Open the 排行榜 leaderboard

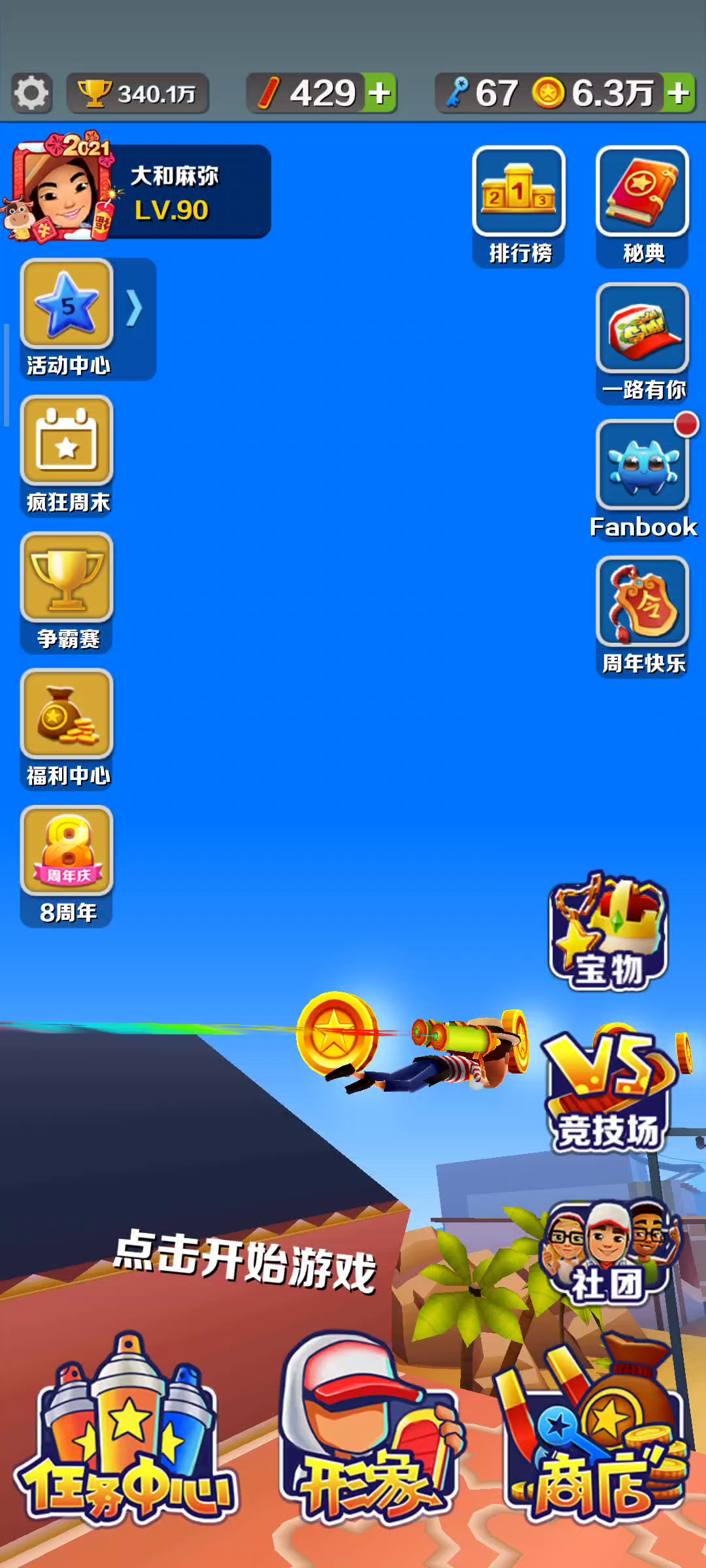(x=519, y=206)
